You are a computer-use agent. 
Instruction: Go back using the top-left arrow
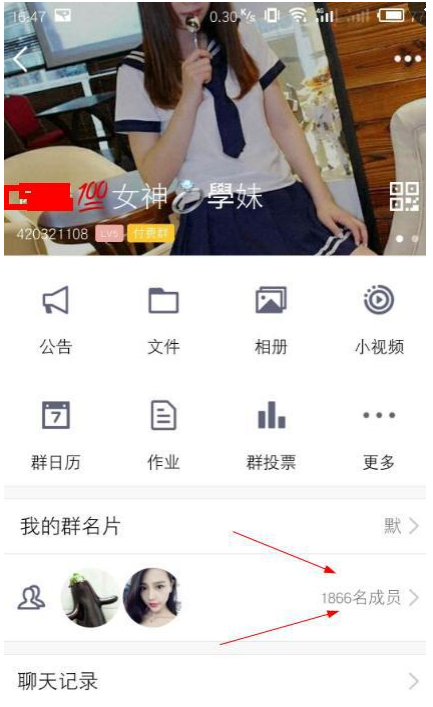click(21, 59)
